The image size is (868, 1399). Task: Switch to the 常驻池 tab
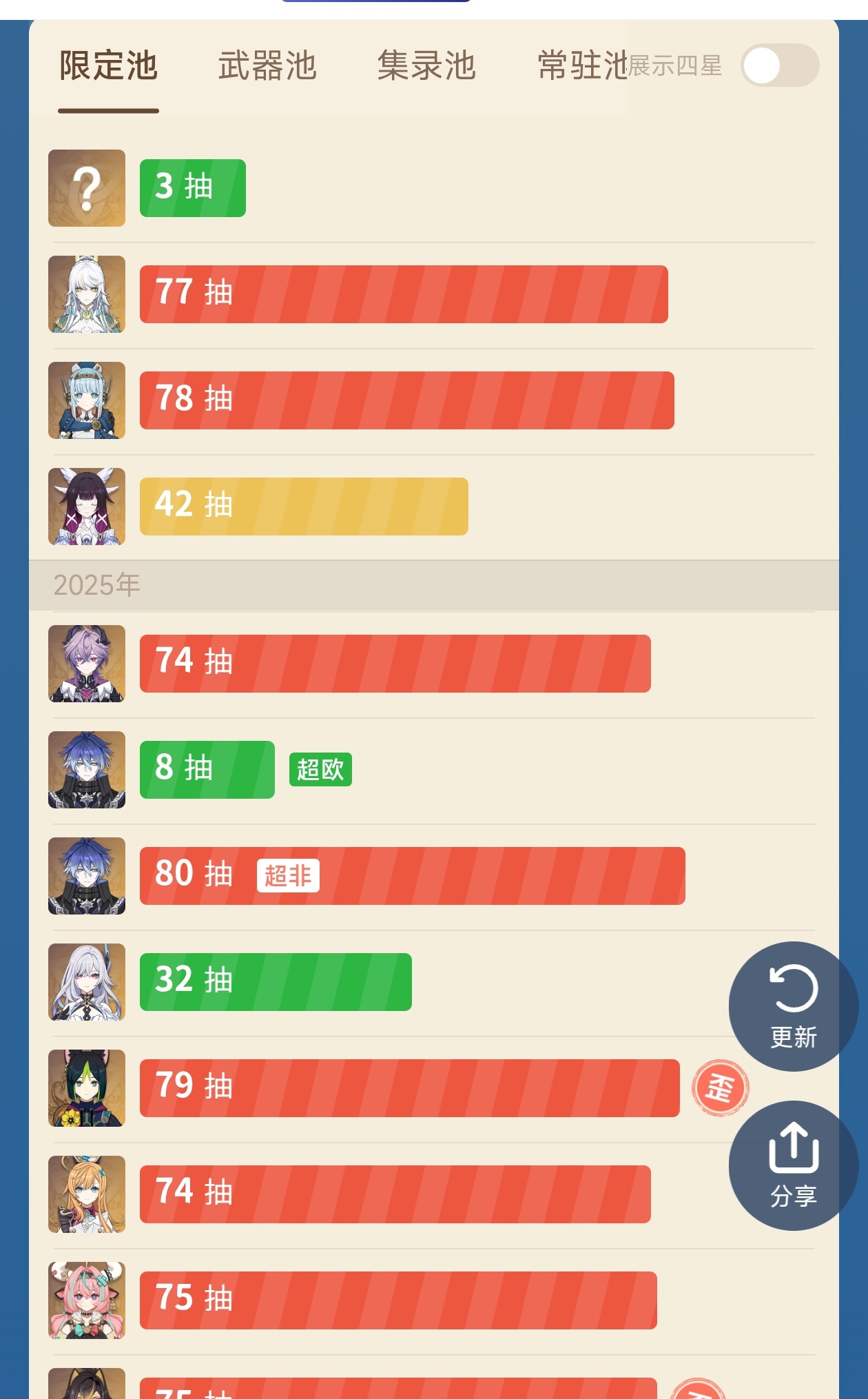pyautogui.click(x=581, y=66)
